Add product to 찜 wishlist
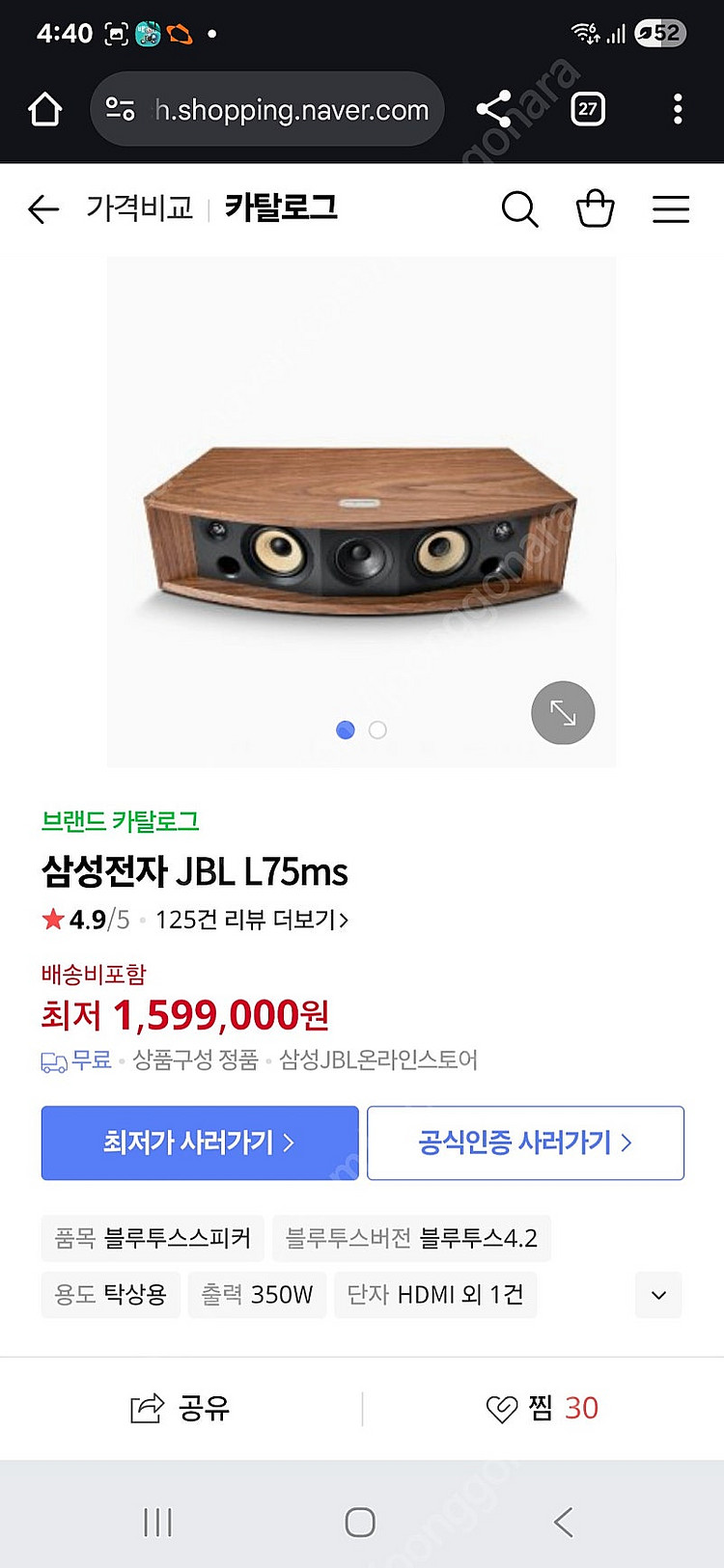 [542, 1409]
